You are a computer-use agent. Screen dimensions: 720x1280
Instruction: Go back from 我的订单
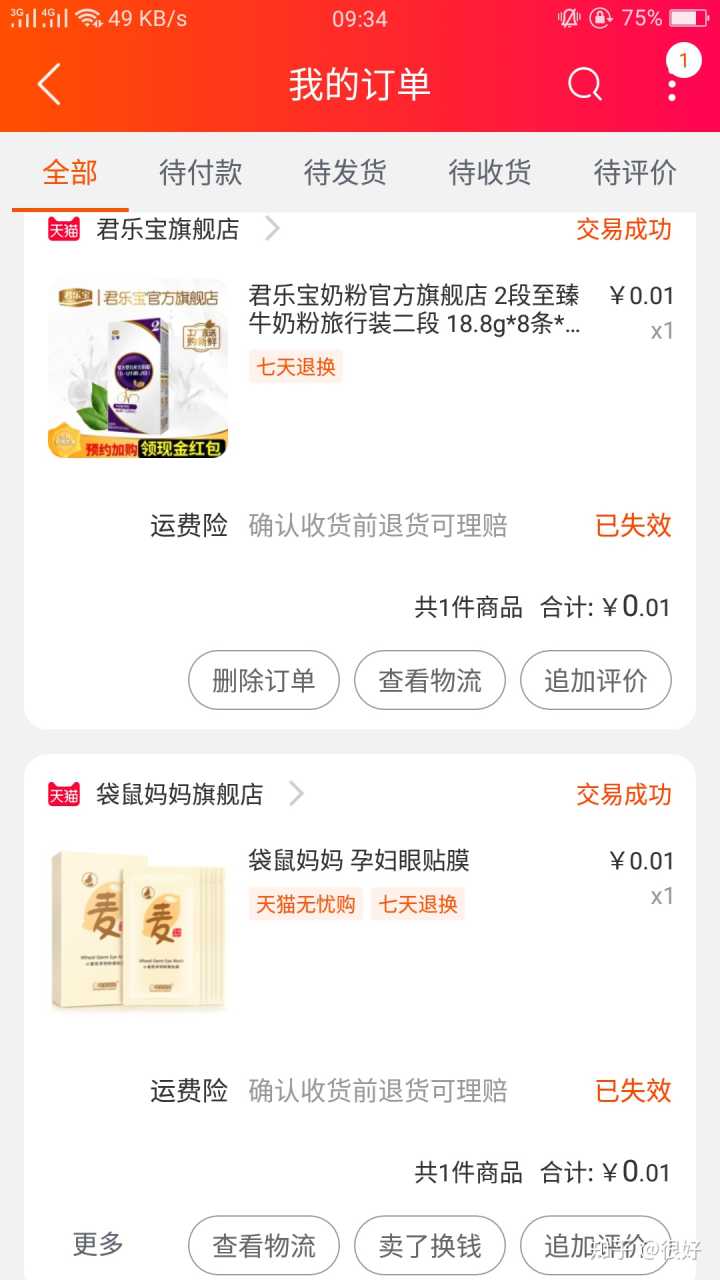[49, 85]
